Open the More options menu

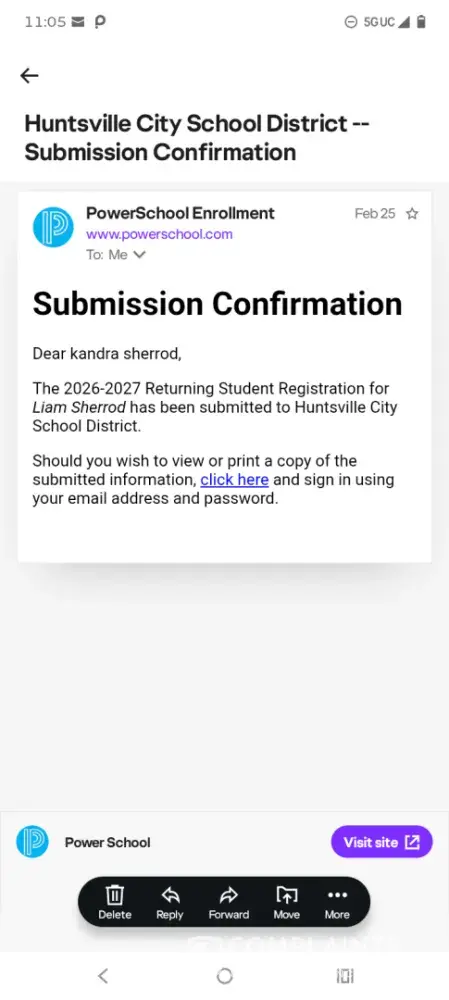(337, 902)
